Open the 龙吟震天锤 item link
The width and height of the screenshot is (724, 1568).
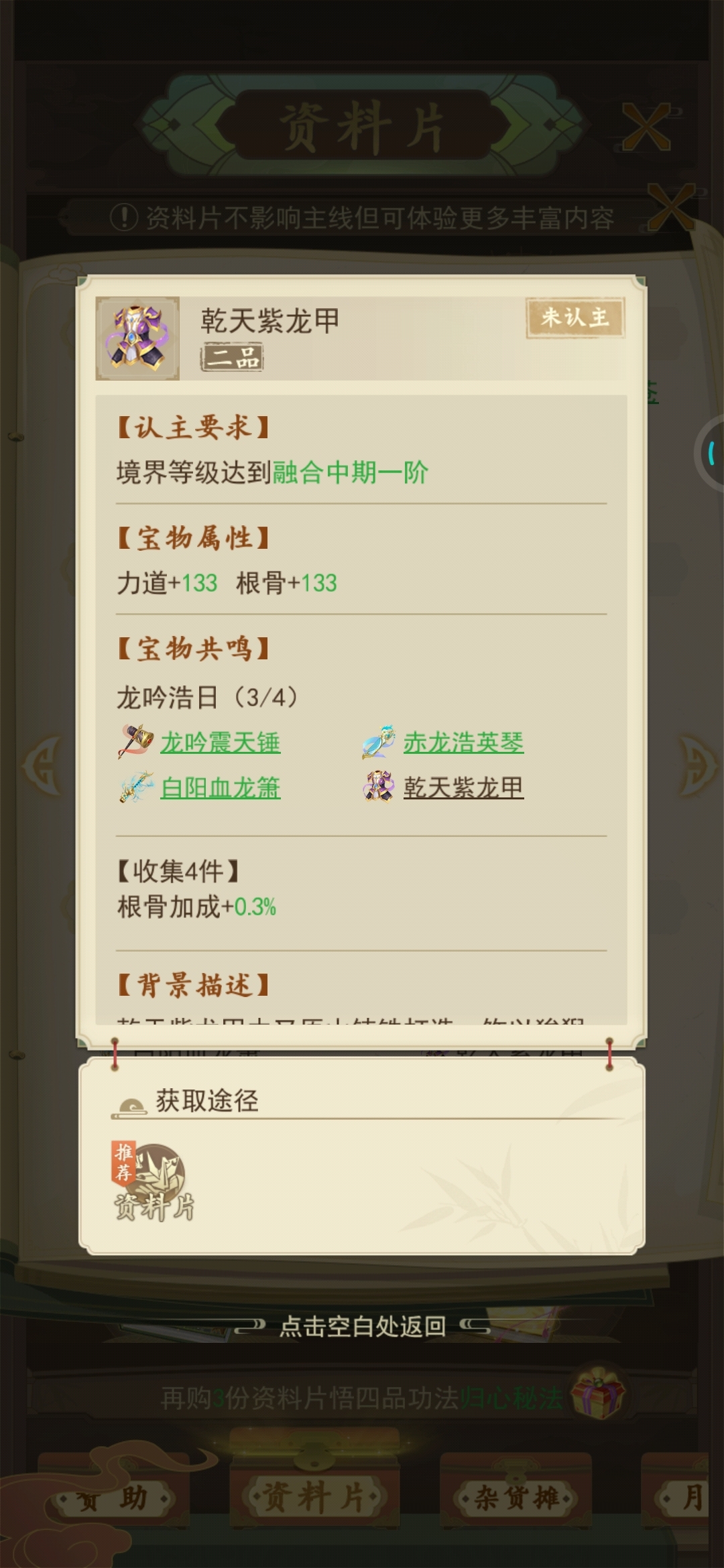(220, 742)
